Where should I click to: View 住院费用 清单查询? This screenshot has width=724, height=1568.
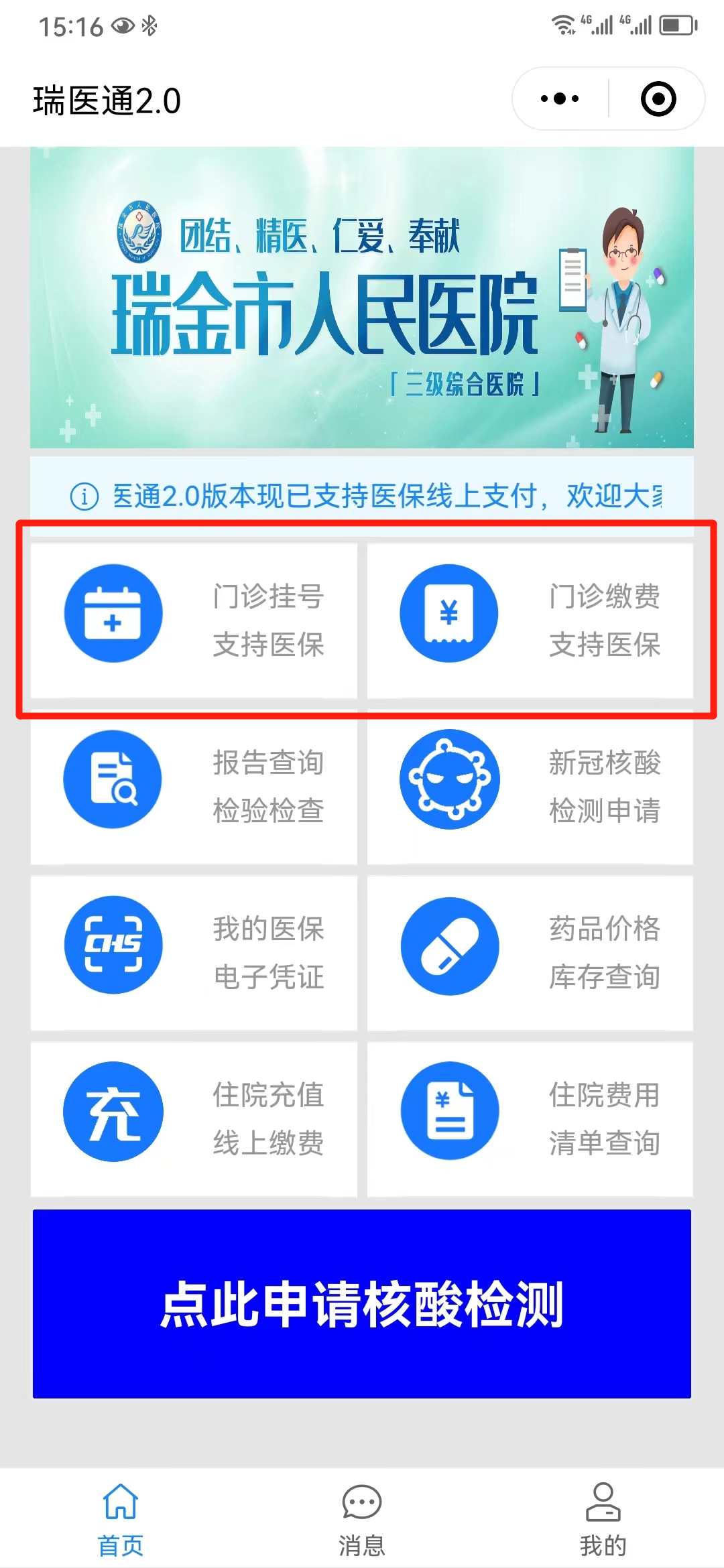[x=530, y=1118]
